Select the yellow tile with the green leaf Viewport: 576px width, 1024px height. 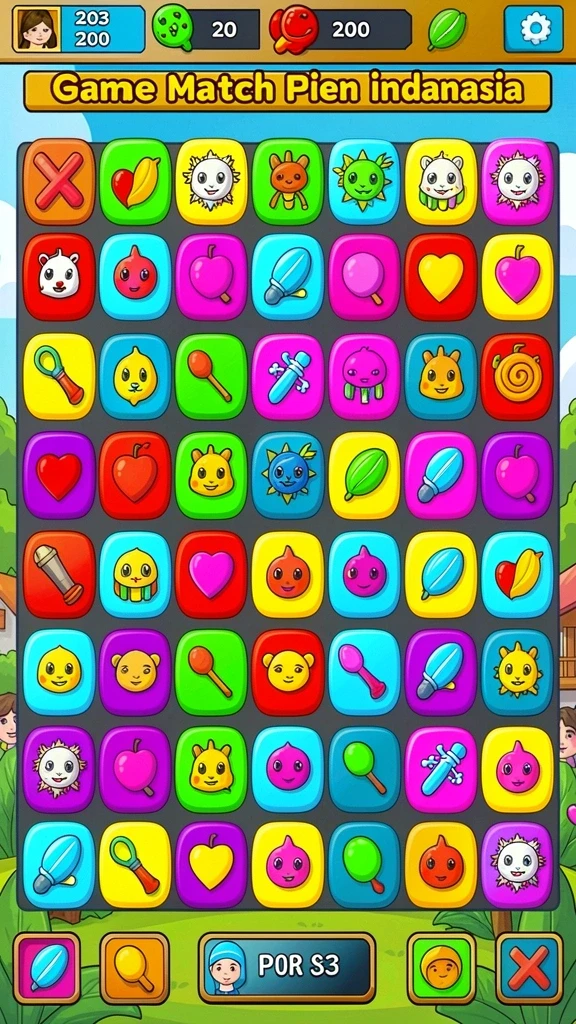[x=364, y=475]
